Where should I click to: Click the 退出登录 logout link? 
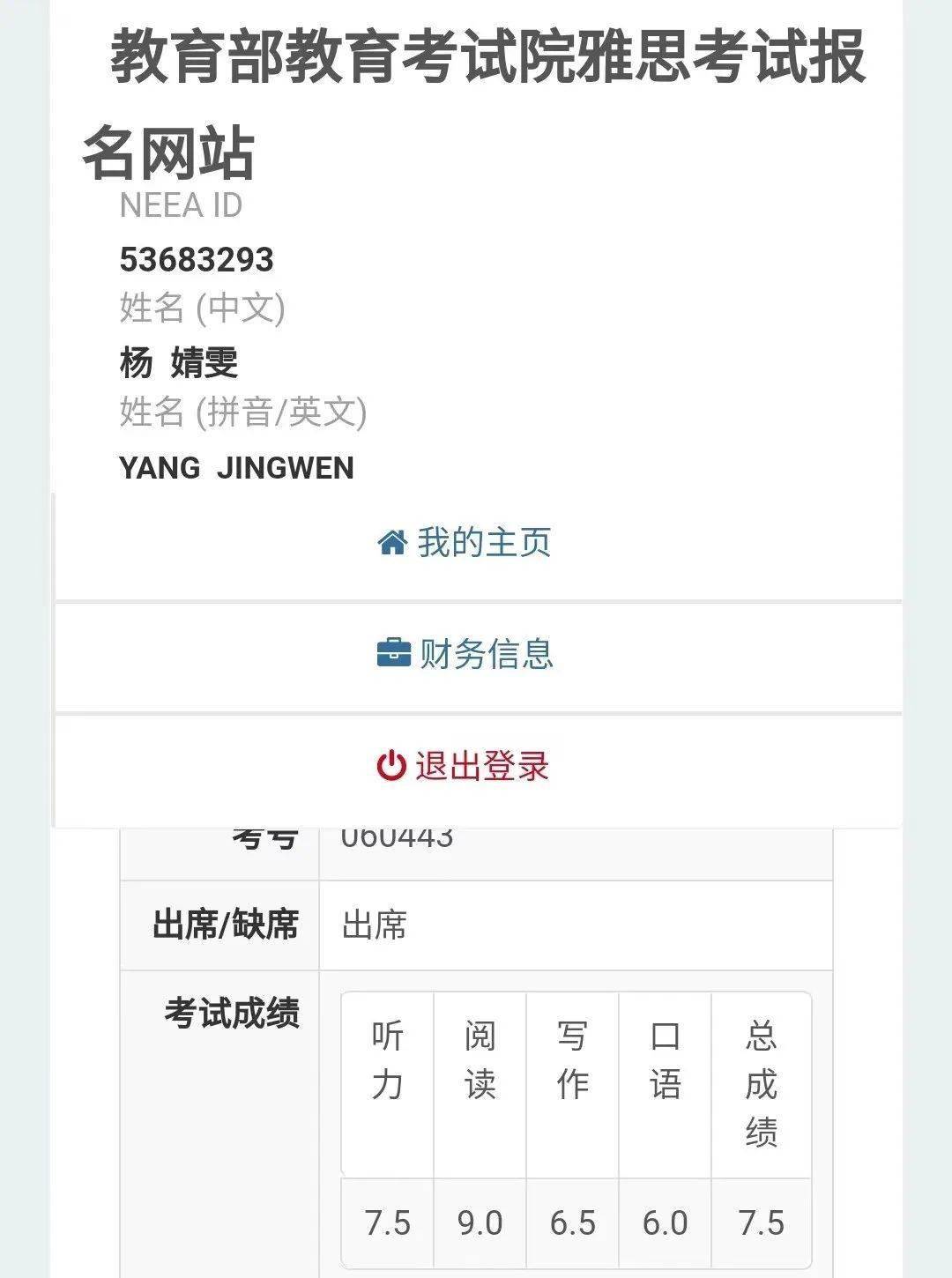(x=483, y=767)
